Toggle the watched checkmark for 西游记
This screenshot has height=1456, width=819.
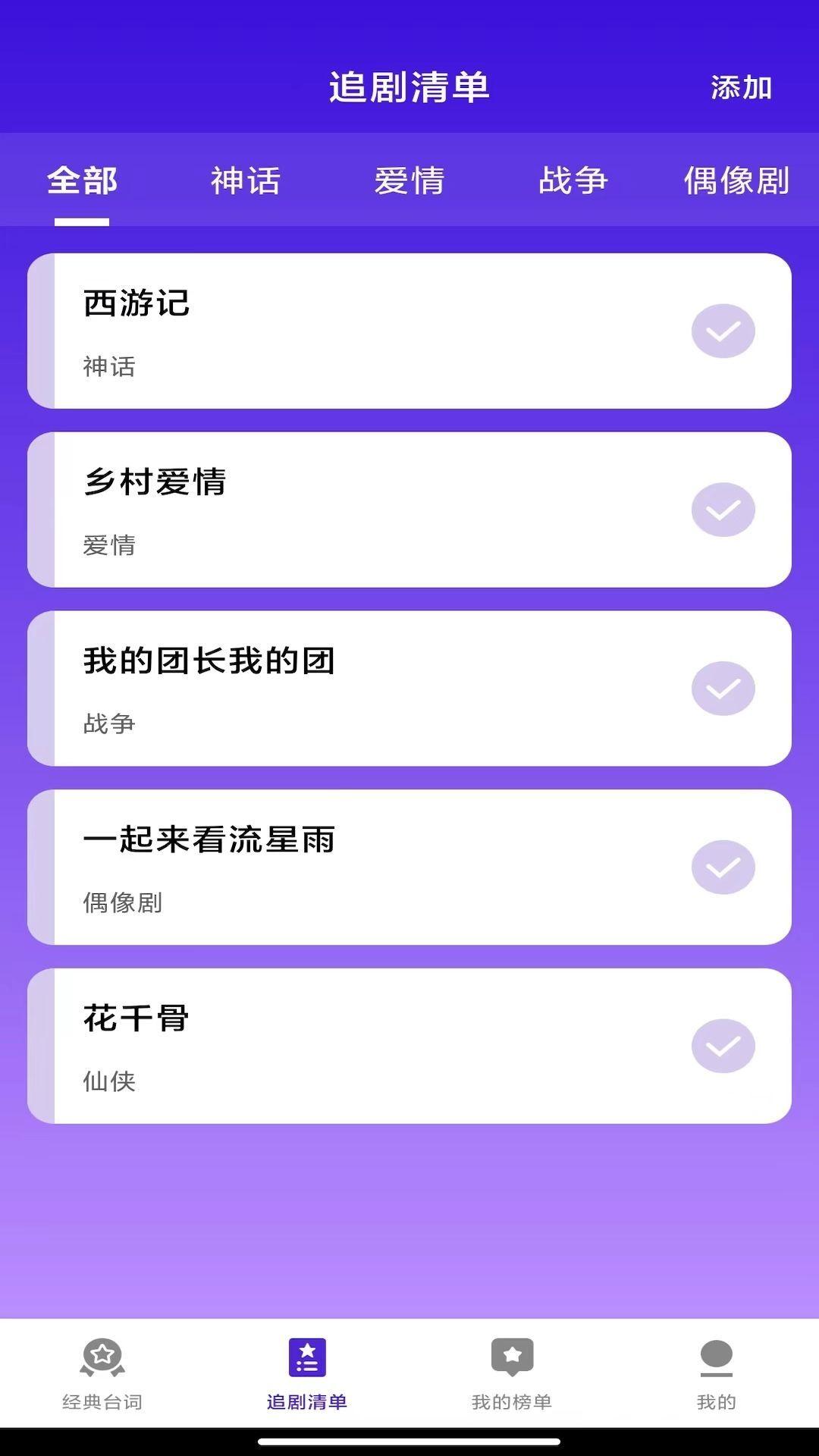tap(723, 330)
